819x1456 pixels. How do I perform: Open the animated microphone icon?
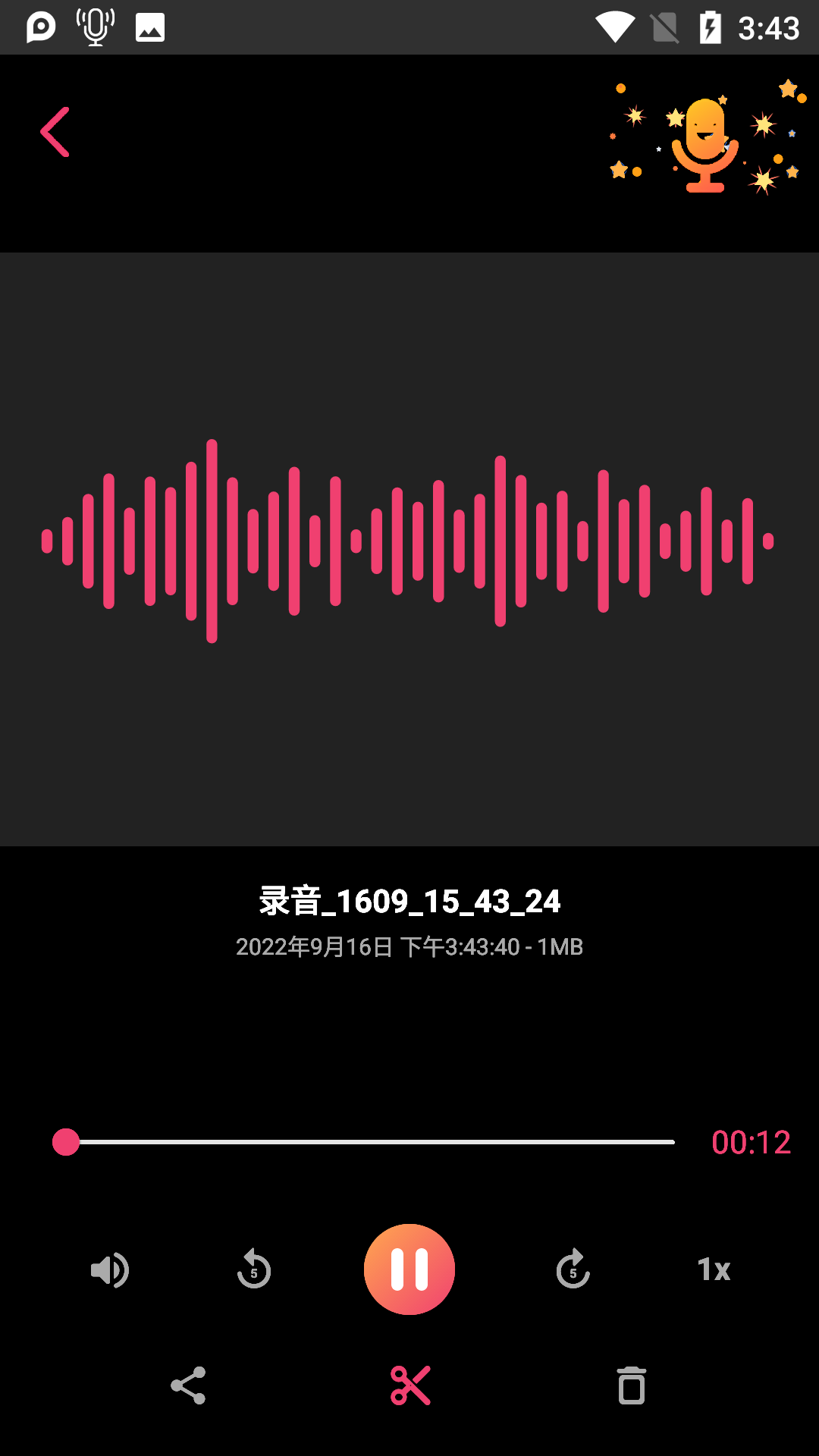tap(705, 138)
